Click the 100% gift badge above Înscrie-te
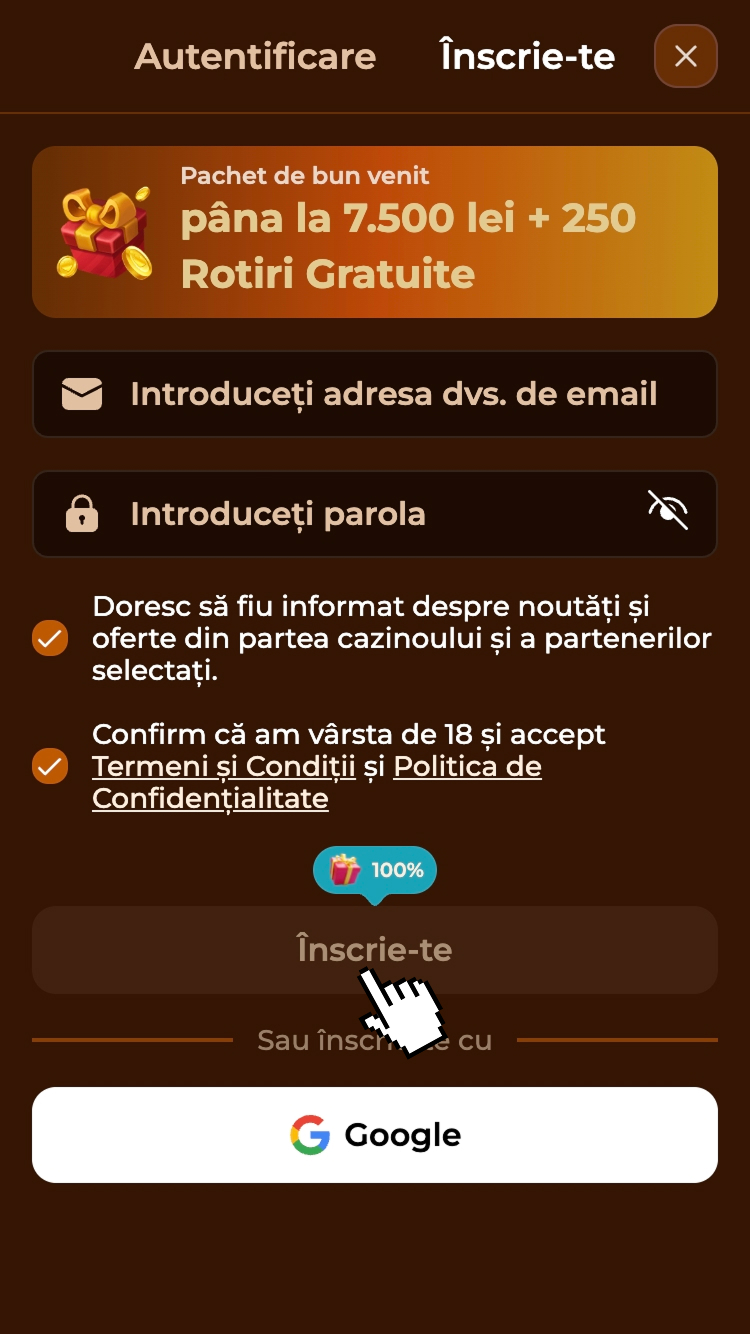Image resolution: width=750 pixels, height=1334 pixels. [375, 870]
